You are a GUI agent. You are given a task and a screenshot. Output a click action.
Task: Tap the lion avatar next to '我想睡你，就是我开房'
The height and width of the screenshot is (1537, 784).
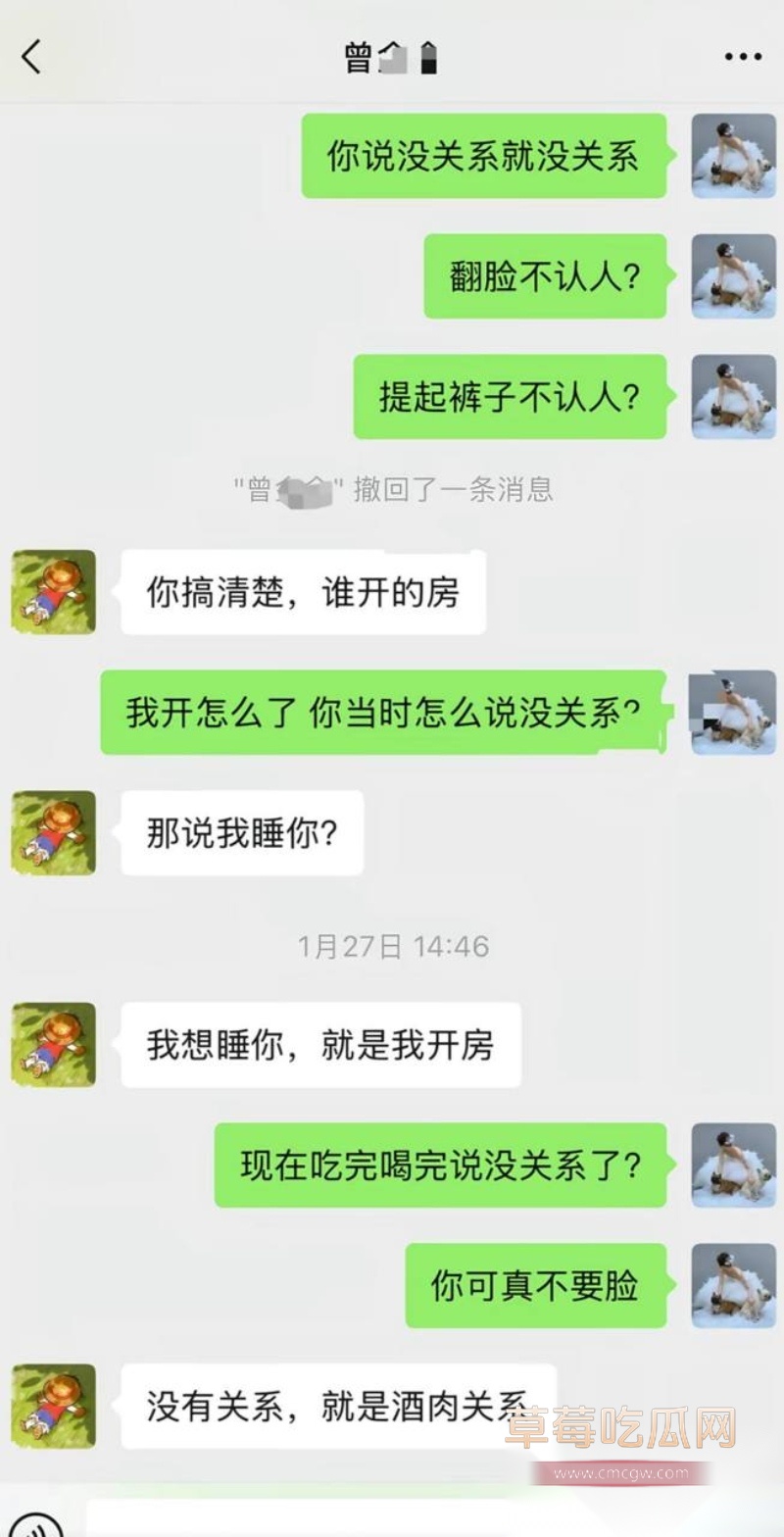[x=52, y=1046]
